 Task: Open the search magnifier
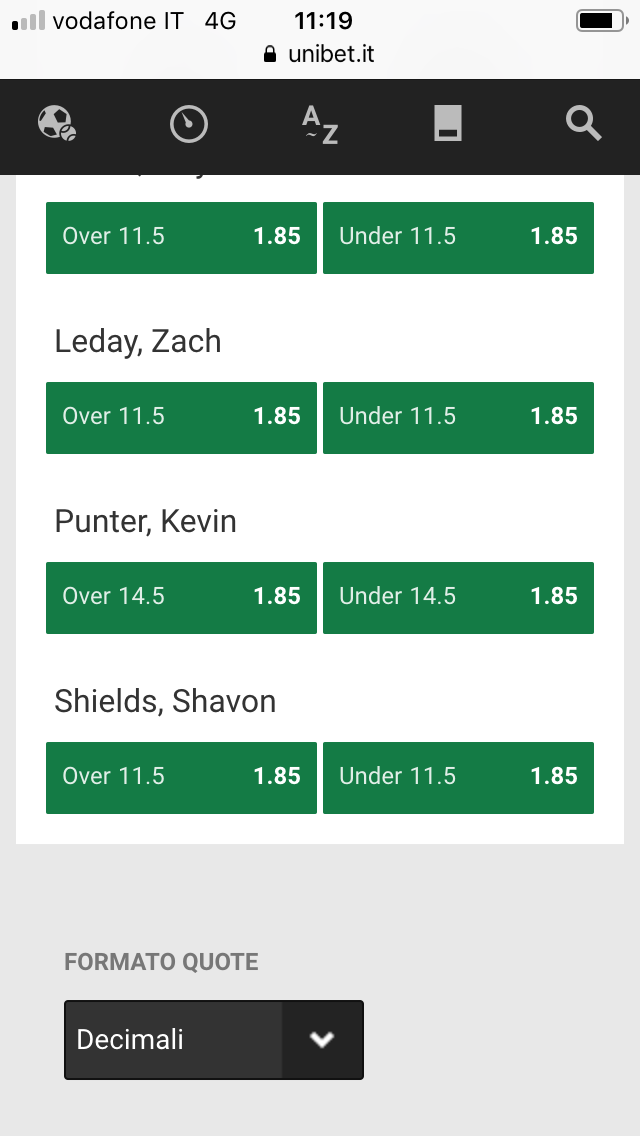pos(583,123)
